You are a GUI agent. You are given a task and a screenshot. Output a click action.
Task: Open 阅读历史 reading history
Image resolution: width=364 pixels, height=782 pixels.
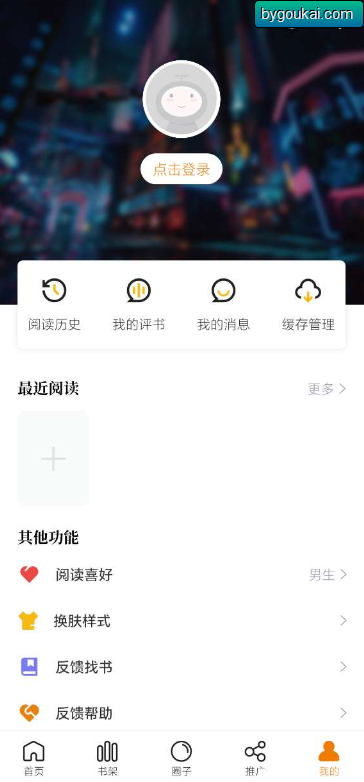pyautogui.click(x=54, y=305)
